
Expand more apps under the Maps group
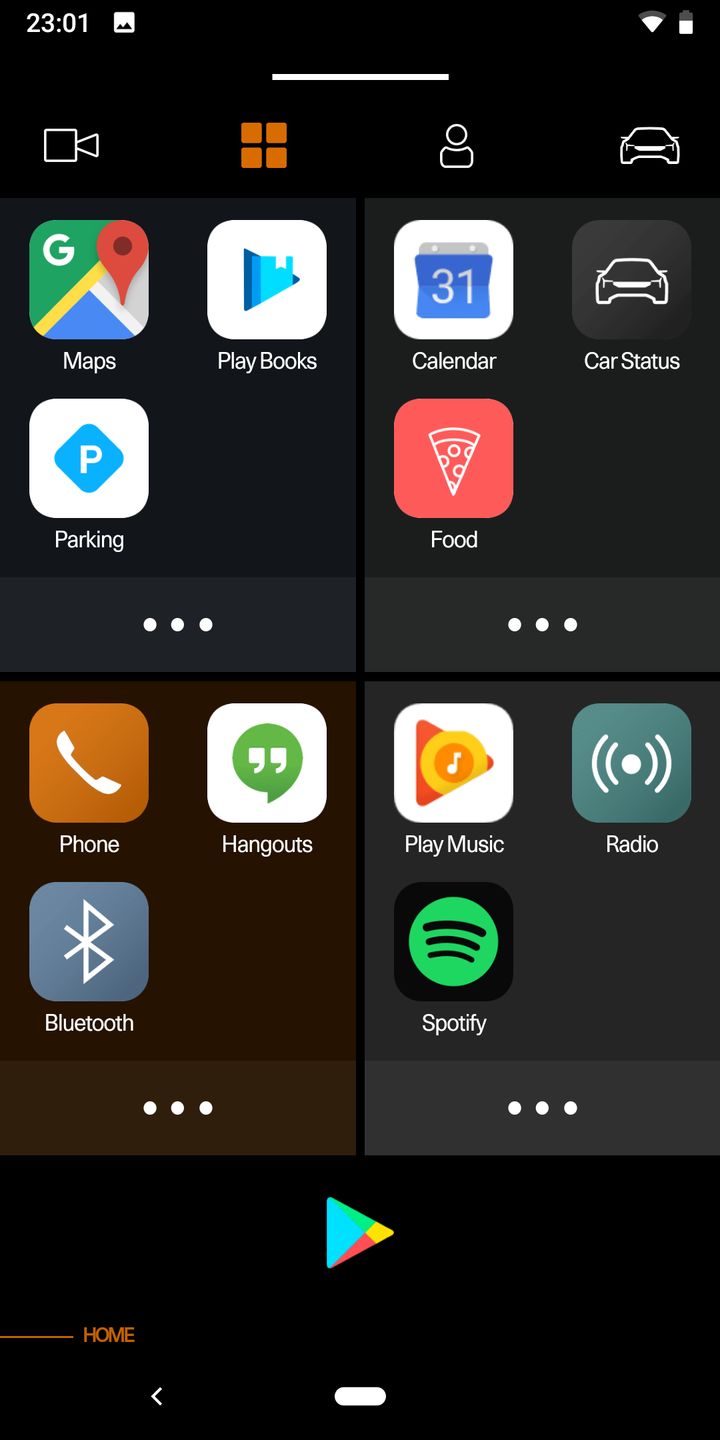click(x=178, y=625)
